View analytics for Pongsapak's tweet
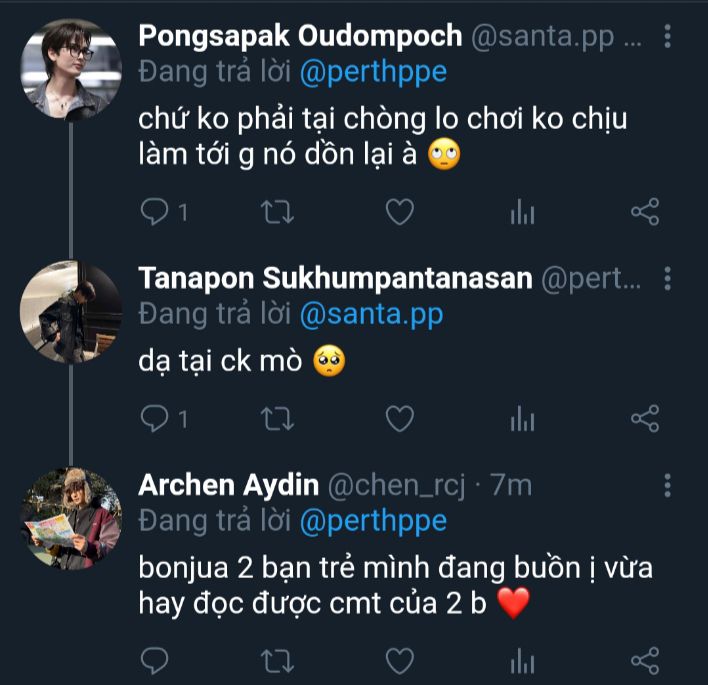The image size is (708, 685). pos(522,211)
